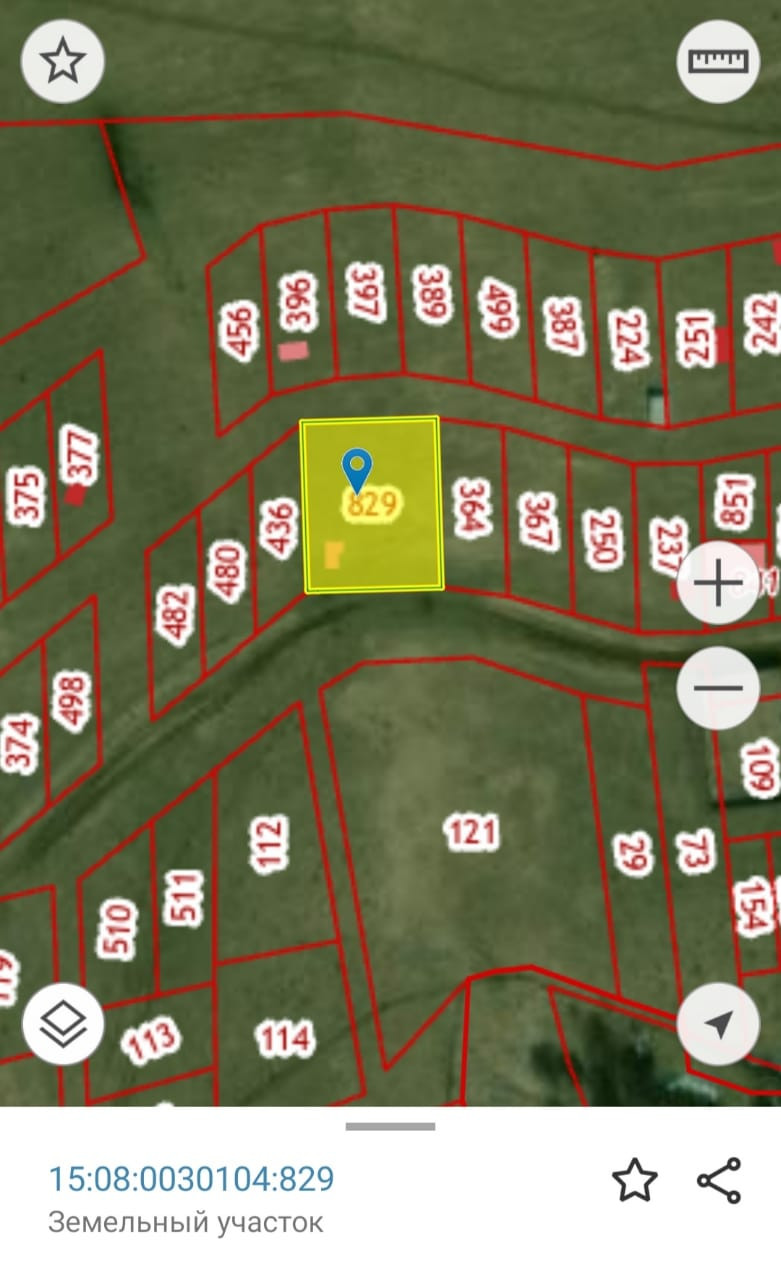Viewport: 781px width, 1280px height.
Task: Open the map layers selector
Action: pyautogui.click(x=64, y=1023)
